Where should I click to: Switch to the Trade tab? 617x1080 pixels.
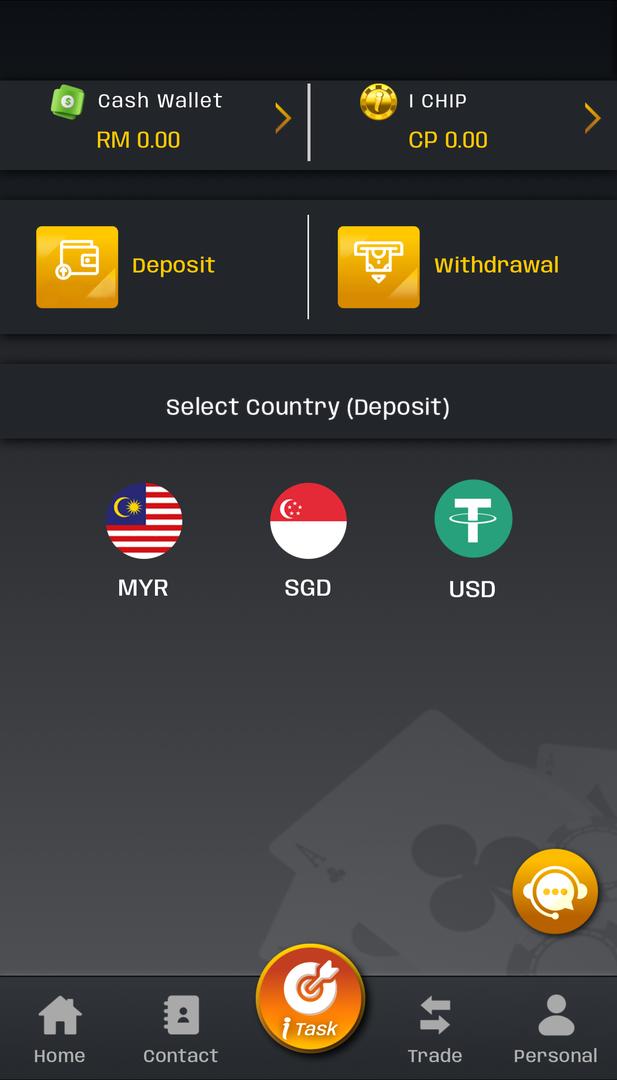[435, 1029]
